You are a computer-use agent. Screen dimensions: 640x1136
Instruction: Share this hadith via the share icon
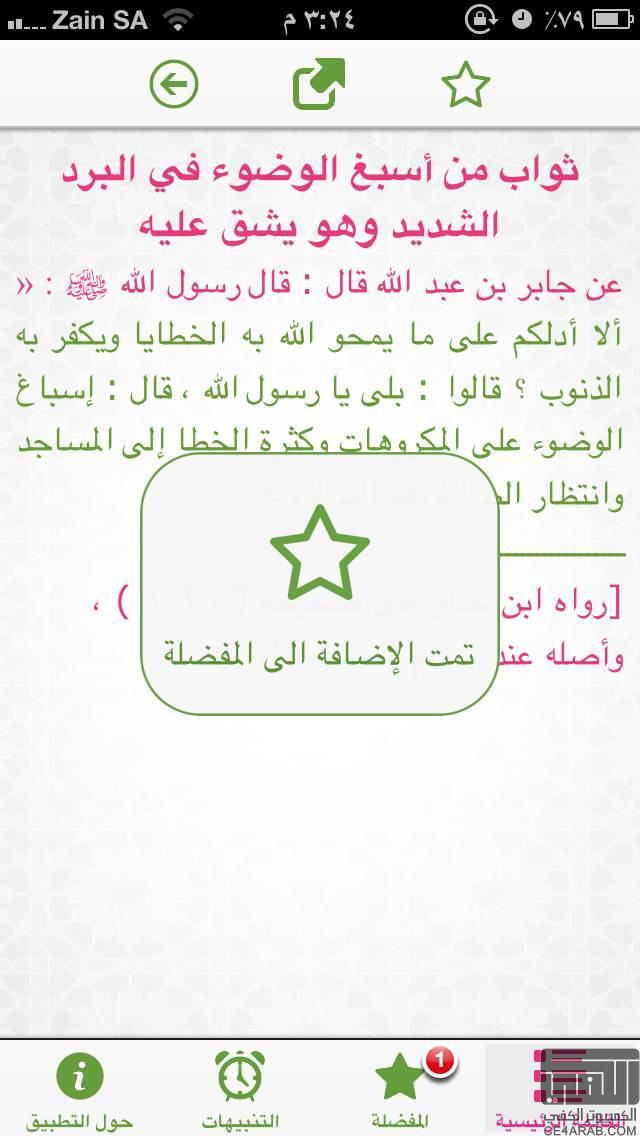[319, 84]
